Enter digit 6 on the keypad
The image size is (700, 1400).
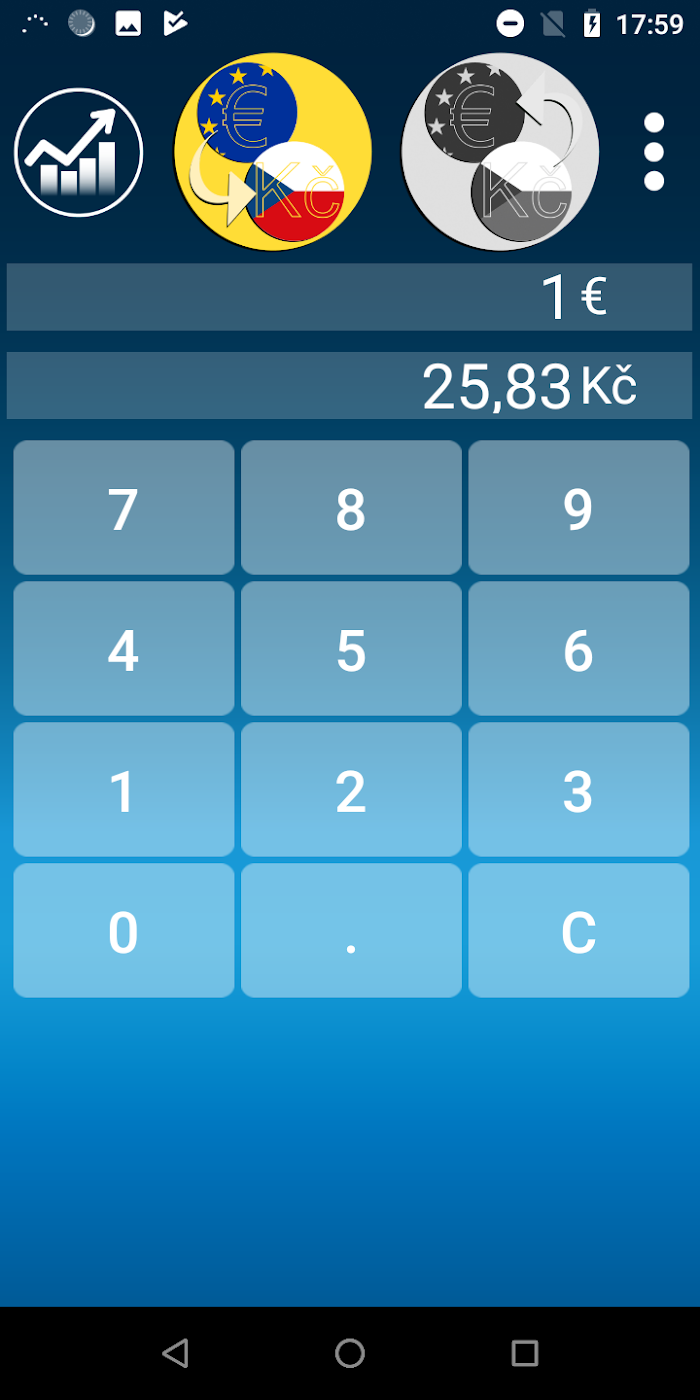pos(579,649)
